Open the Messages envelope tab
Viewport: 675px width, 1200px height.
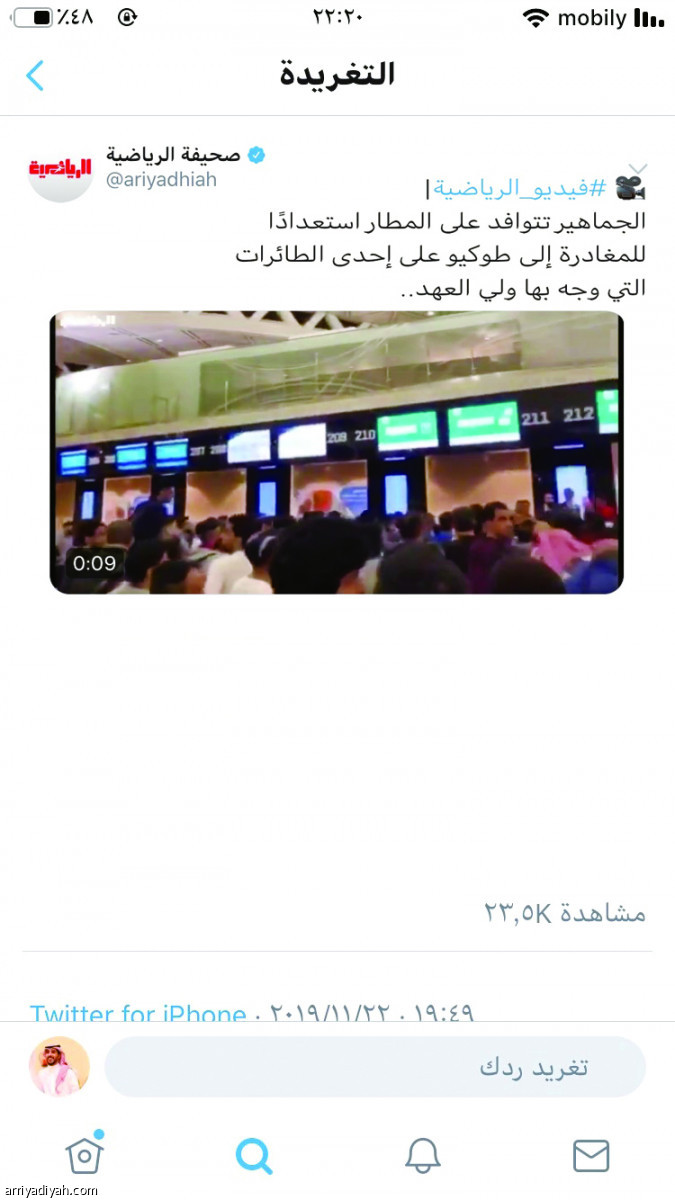(591, 1155)
